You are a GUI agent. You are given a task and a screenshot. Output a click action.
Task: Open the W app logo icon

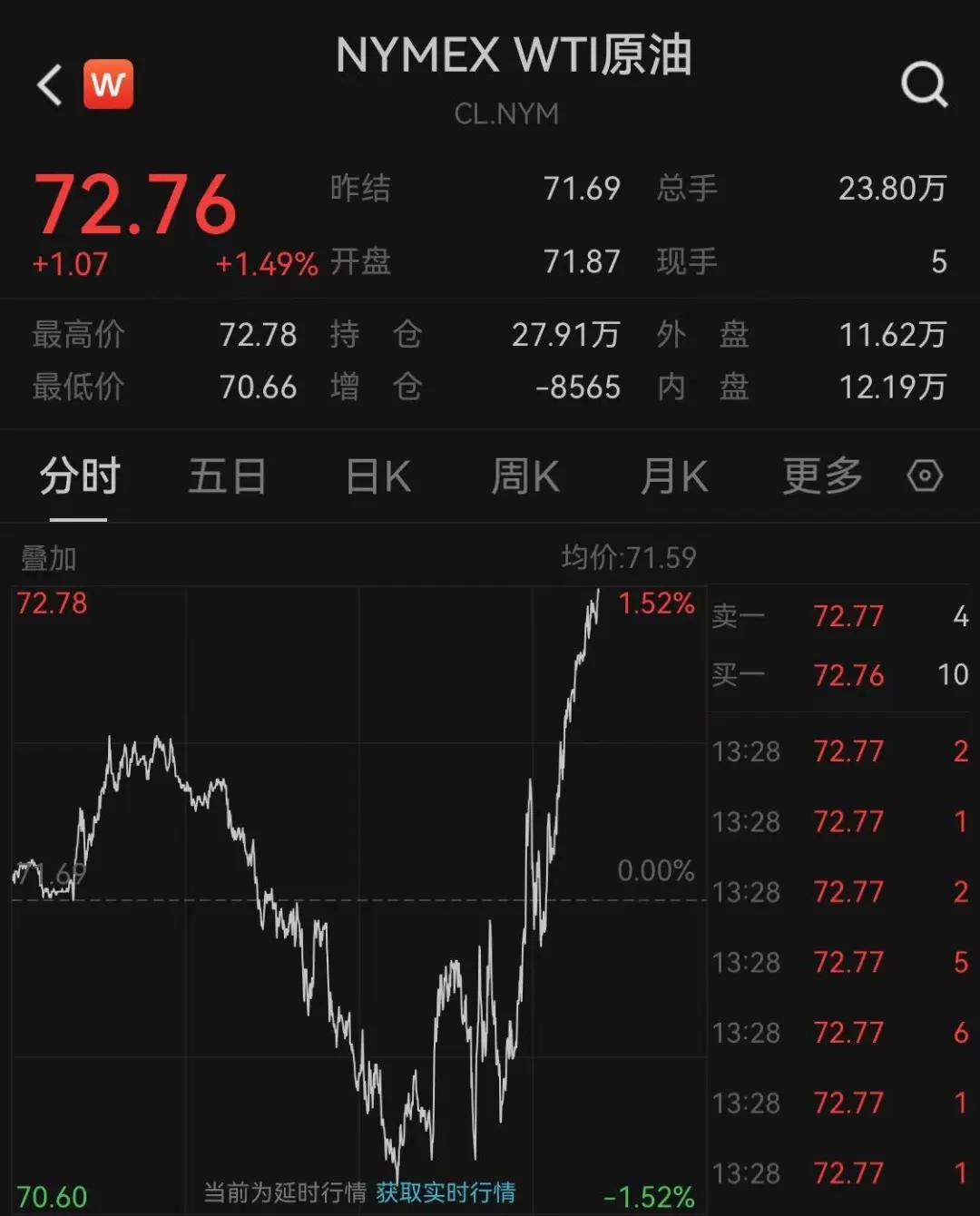pyautogui.click(x=108, y=83)
